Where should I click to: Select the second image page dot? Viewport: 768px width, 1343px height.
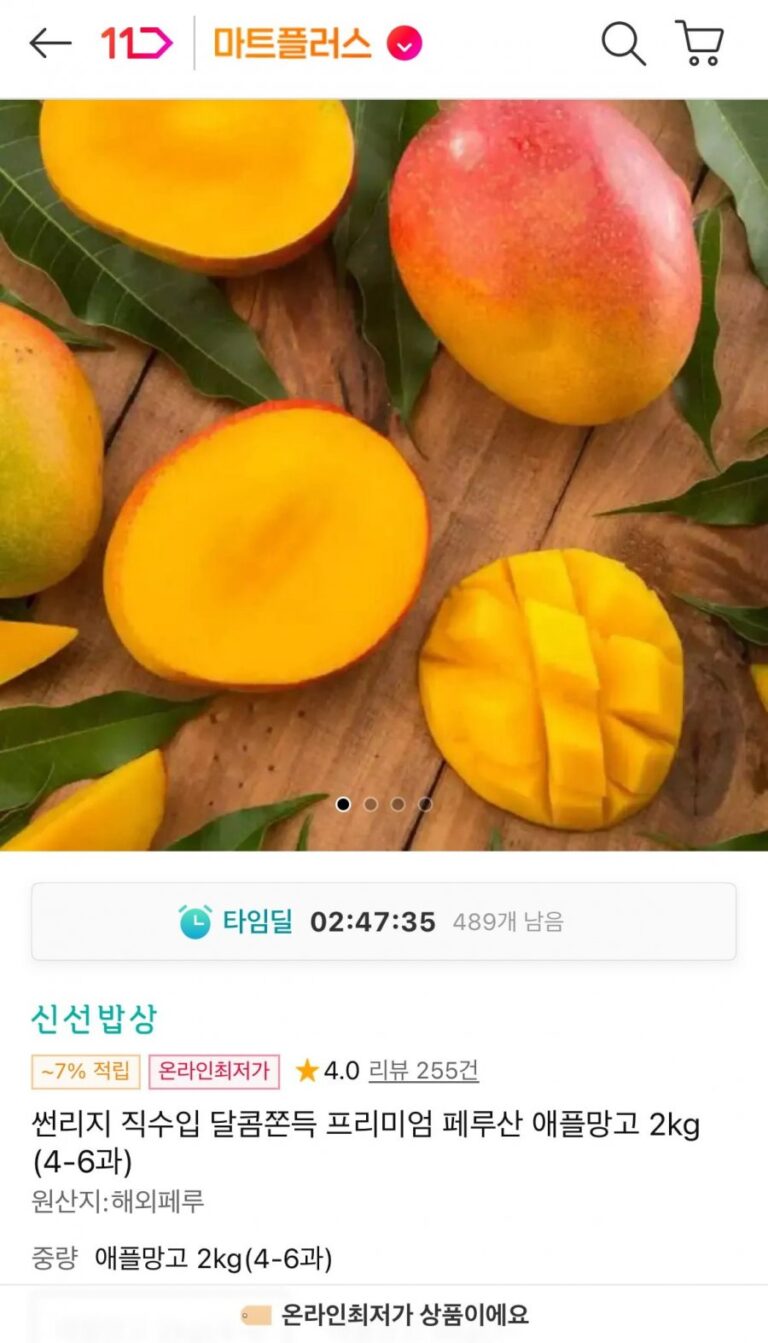(371, 804)
